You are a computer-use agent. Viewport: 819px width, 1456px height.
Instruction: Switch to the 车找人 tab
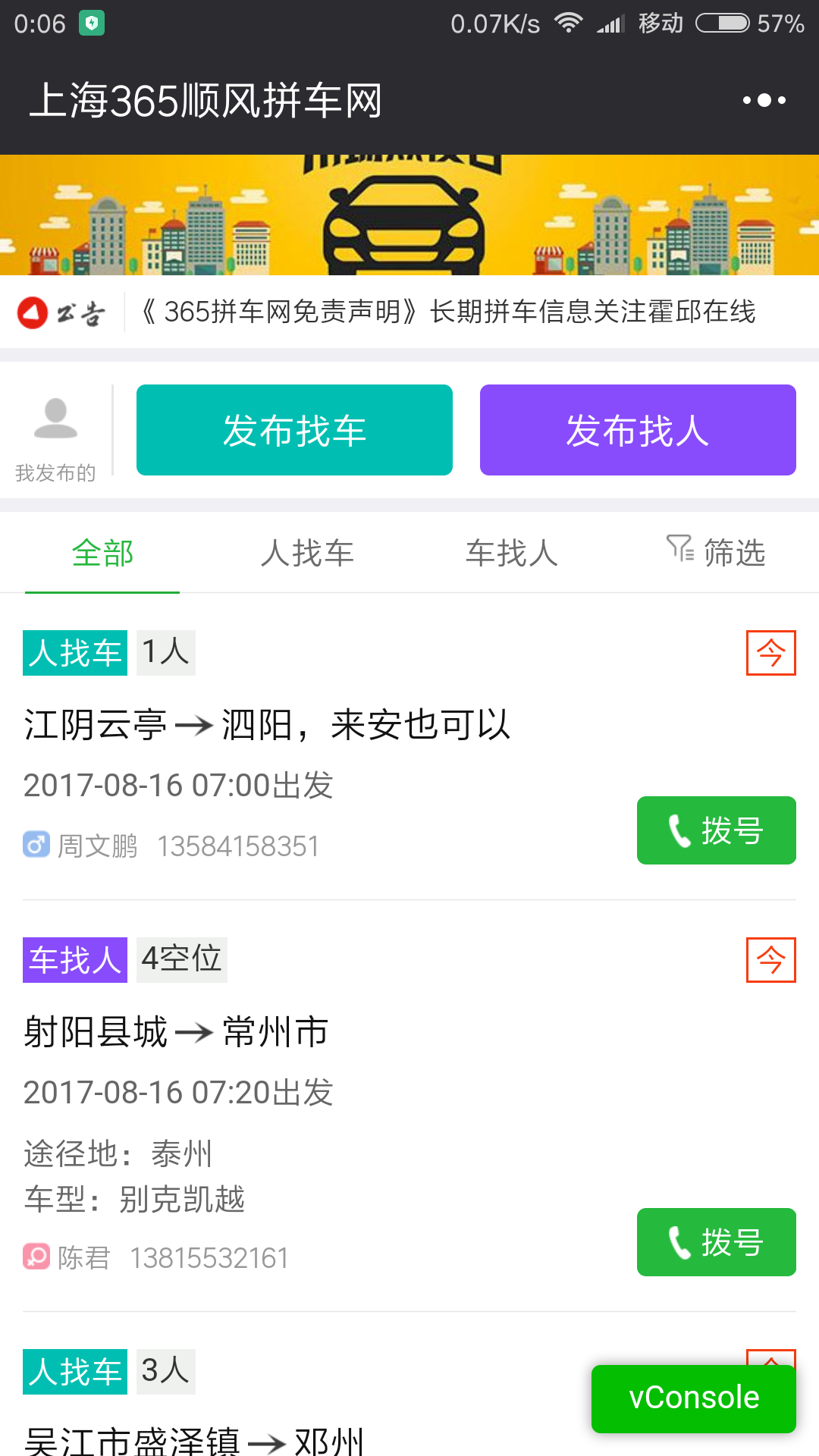[x=512, y=553]
